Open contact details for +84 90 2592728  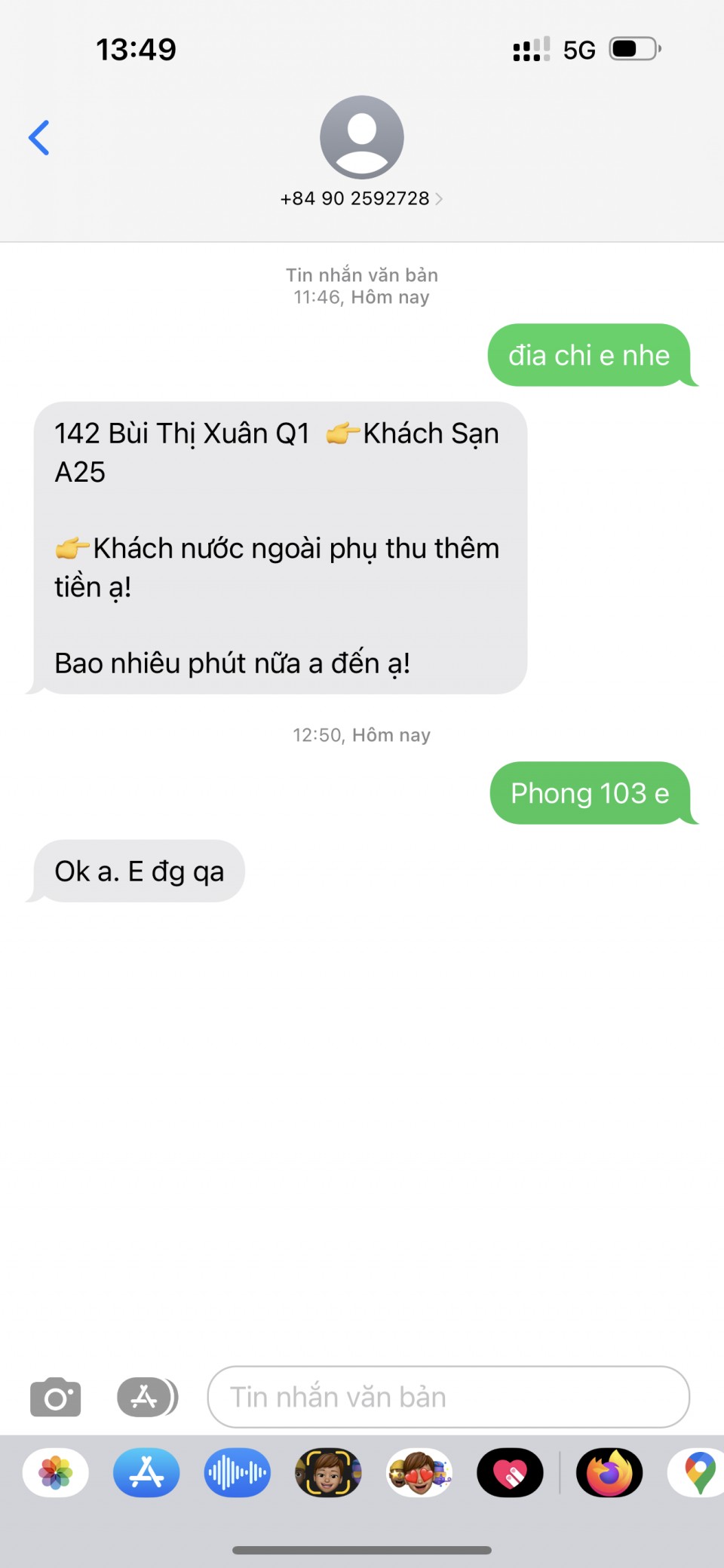pyautogui.click(x=361, y=198)
